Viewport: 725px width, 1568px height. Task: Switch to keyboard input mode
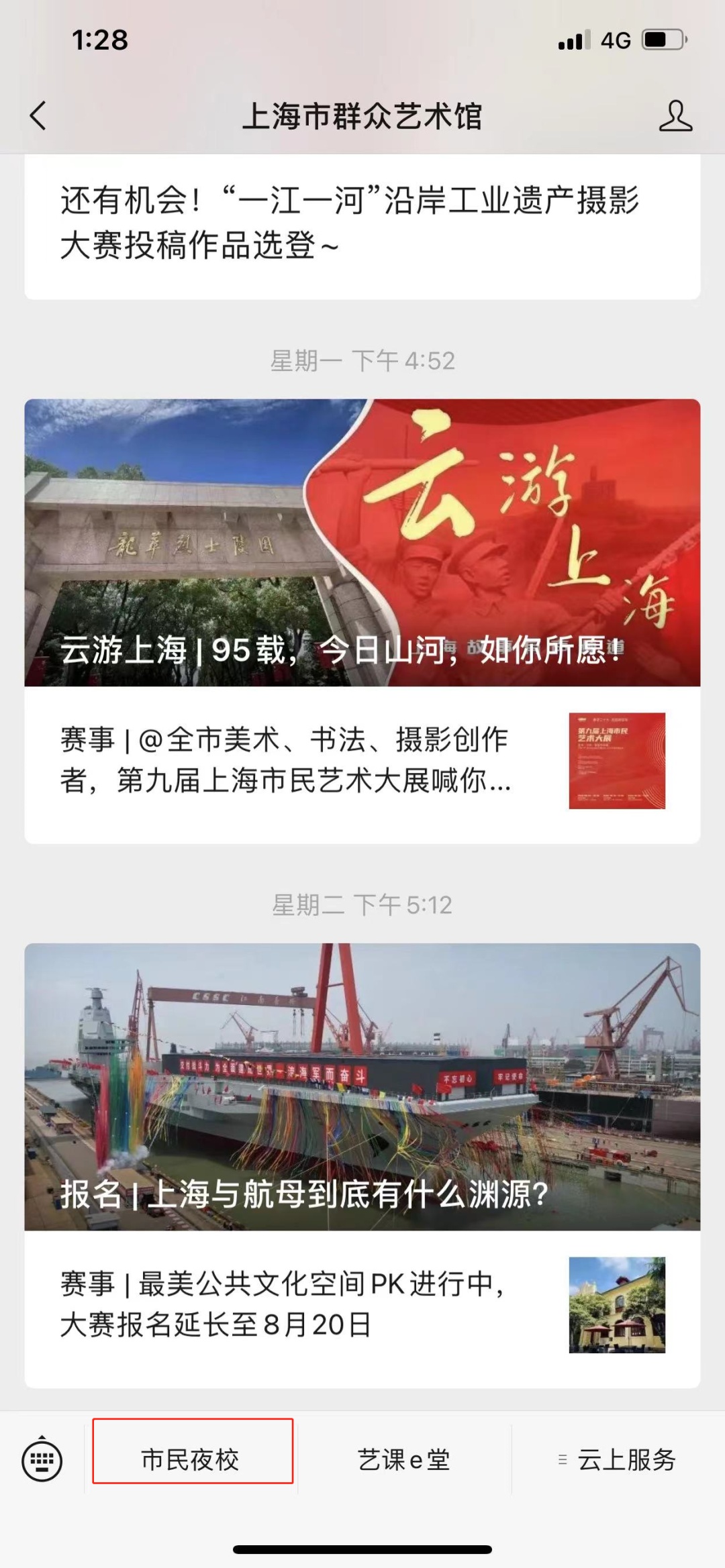pyautogui.click(x=42, y=1460)
